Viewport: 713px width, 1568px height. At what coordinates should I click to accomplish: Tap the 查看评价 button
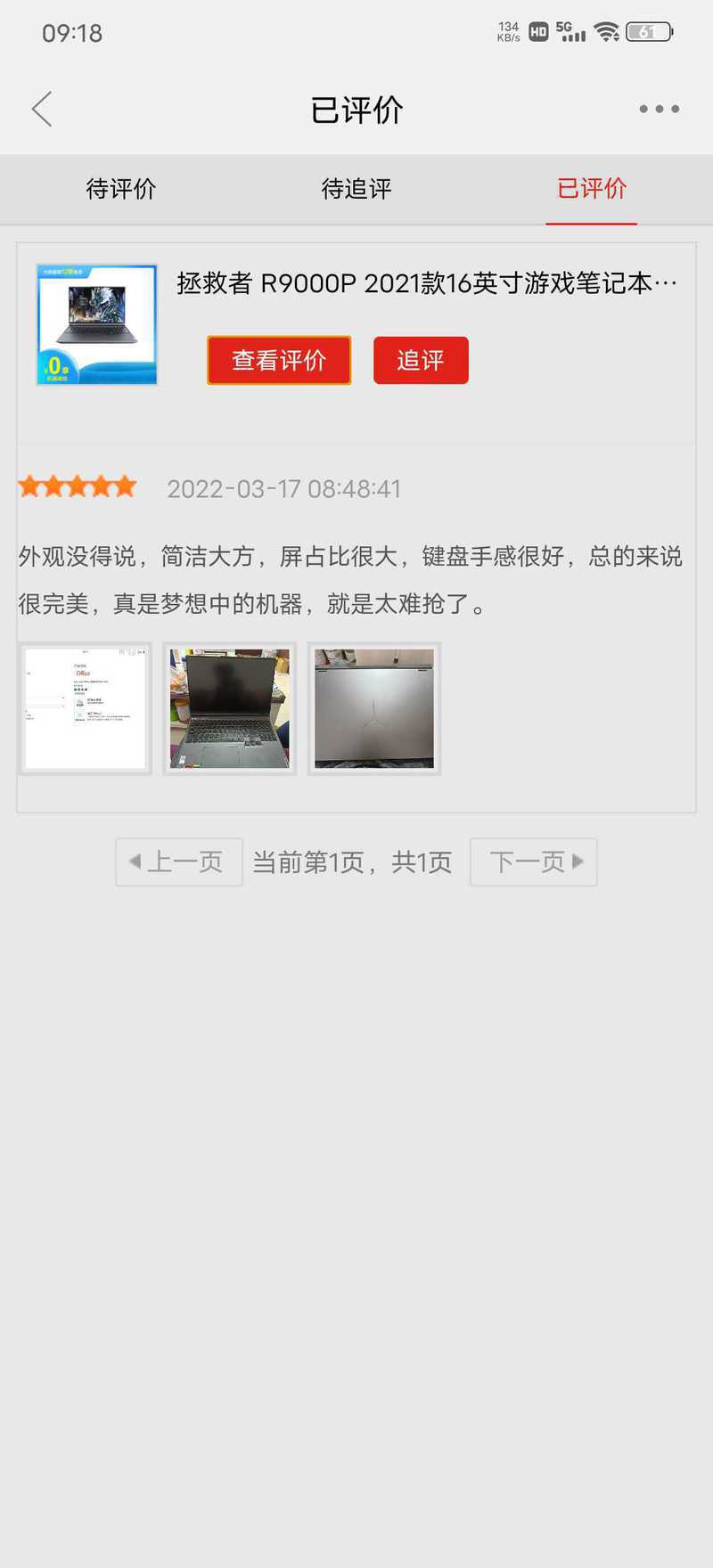[x=279, y=360]
